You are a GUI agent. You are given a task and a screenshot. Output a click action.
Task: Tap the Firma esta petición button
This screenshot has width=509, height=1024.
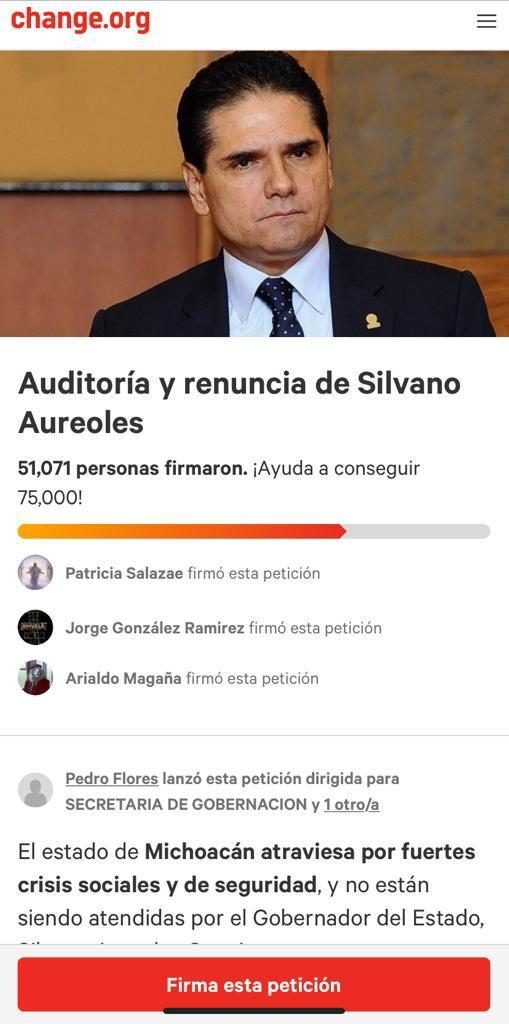click(254, 984)
